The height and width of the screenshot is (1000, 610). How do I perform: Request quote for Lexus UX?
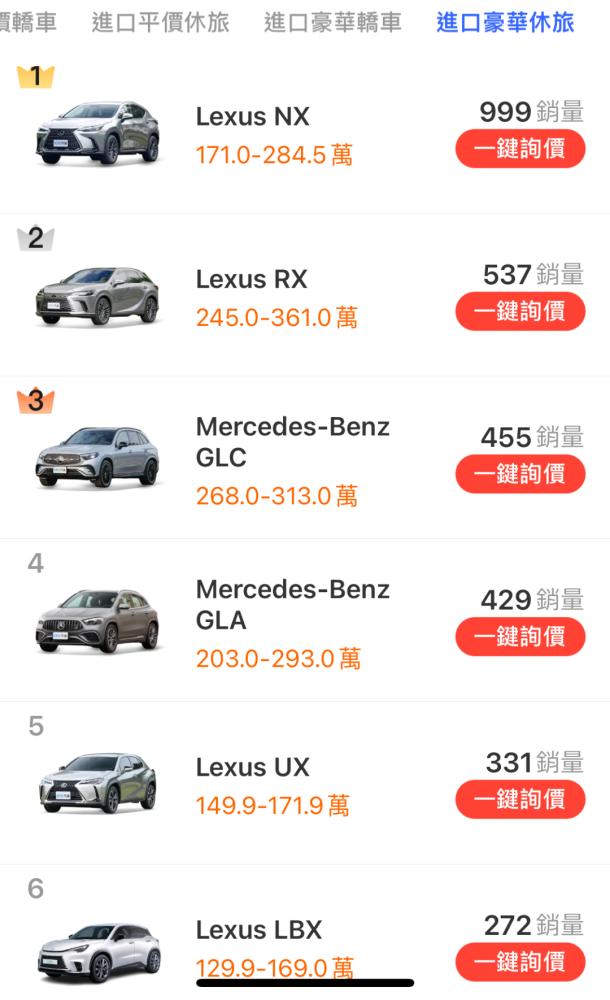(520, 799)
